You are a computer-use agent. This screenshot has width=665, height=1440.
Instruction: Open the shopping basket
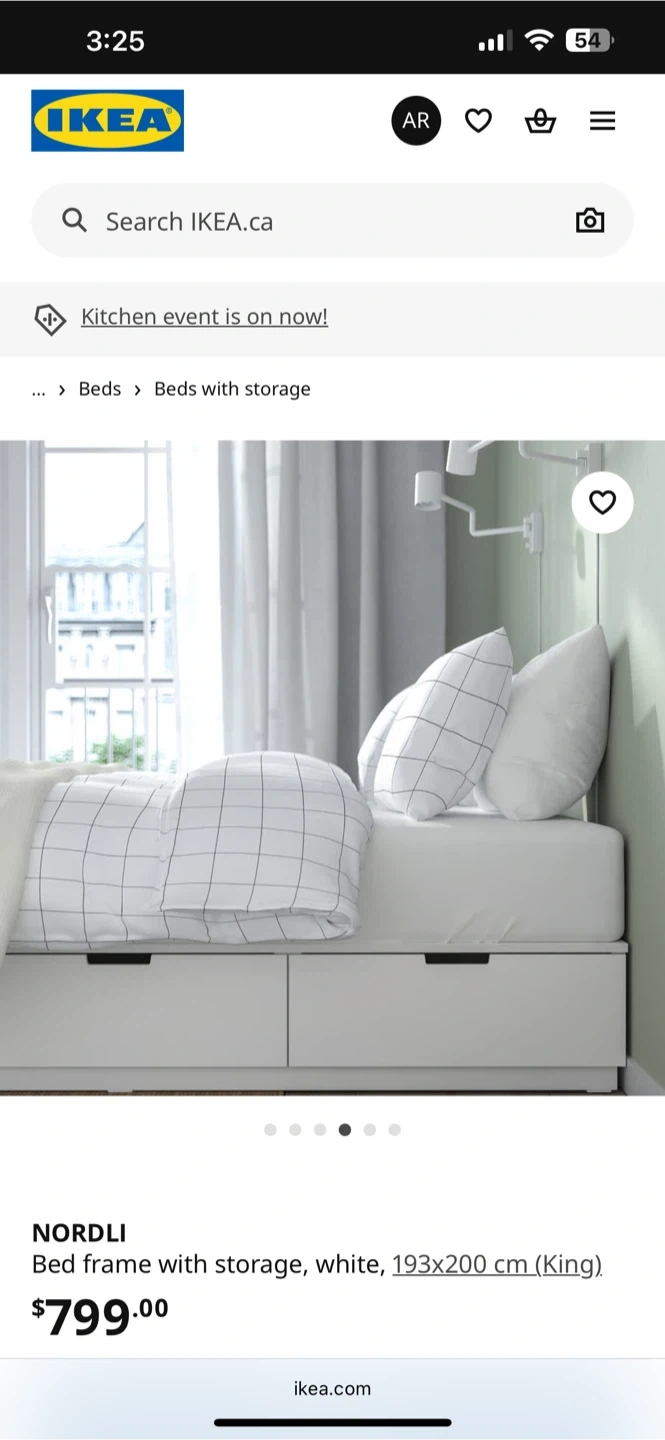[540, 121]
